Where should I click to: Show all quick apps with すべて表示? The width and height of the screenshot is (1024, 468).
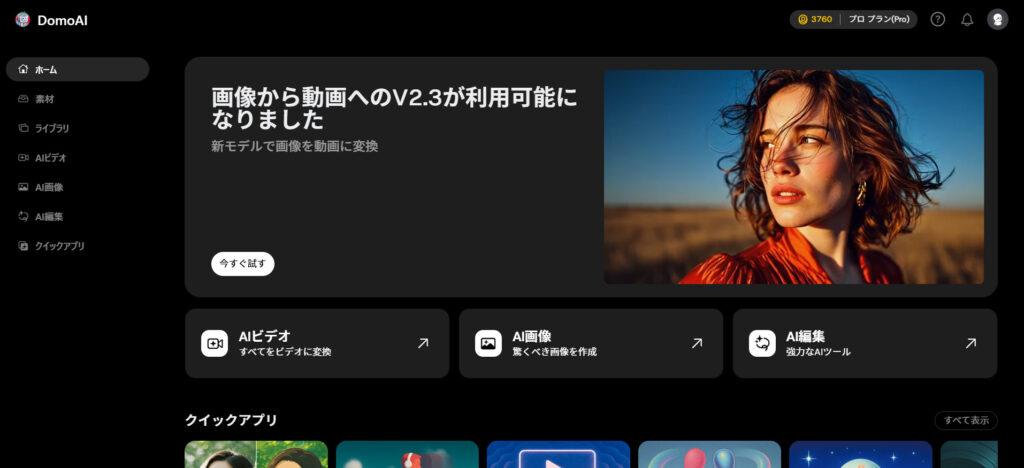[965, 420]
